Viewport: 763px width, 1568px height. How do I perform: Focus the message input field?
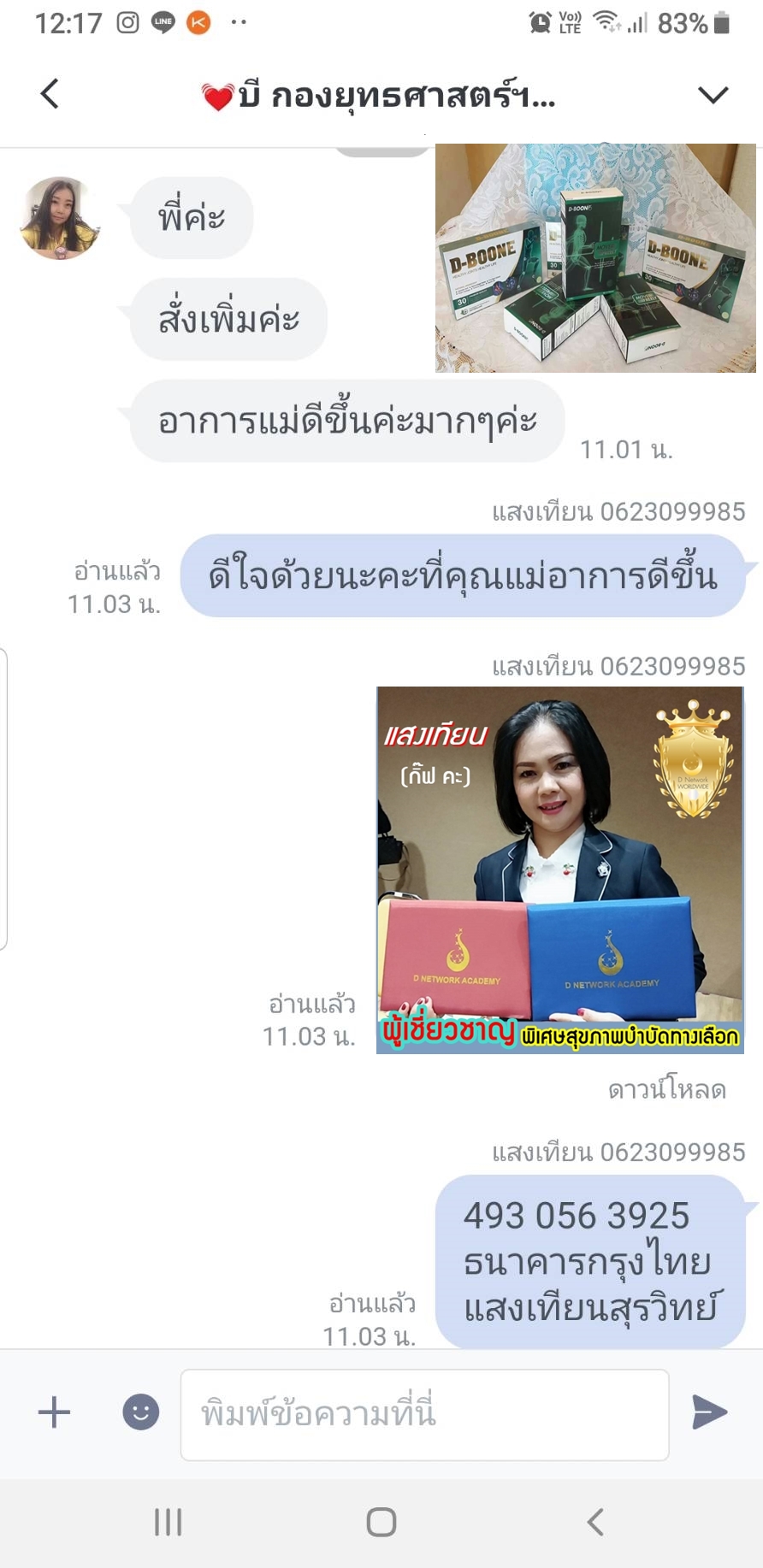pos(424,1414)
